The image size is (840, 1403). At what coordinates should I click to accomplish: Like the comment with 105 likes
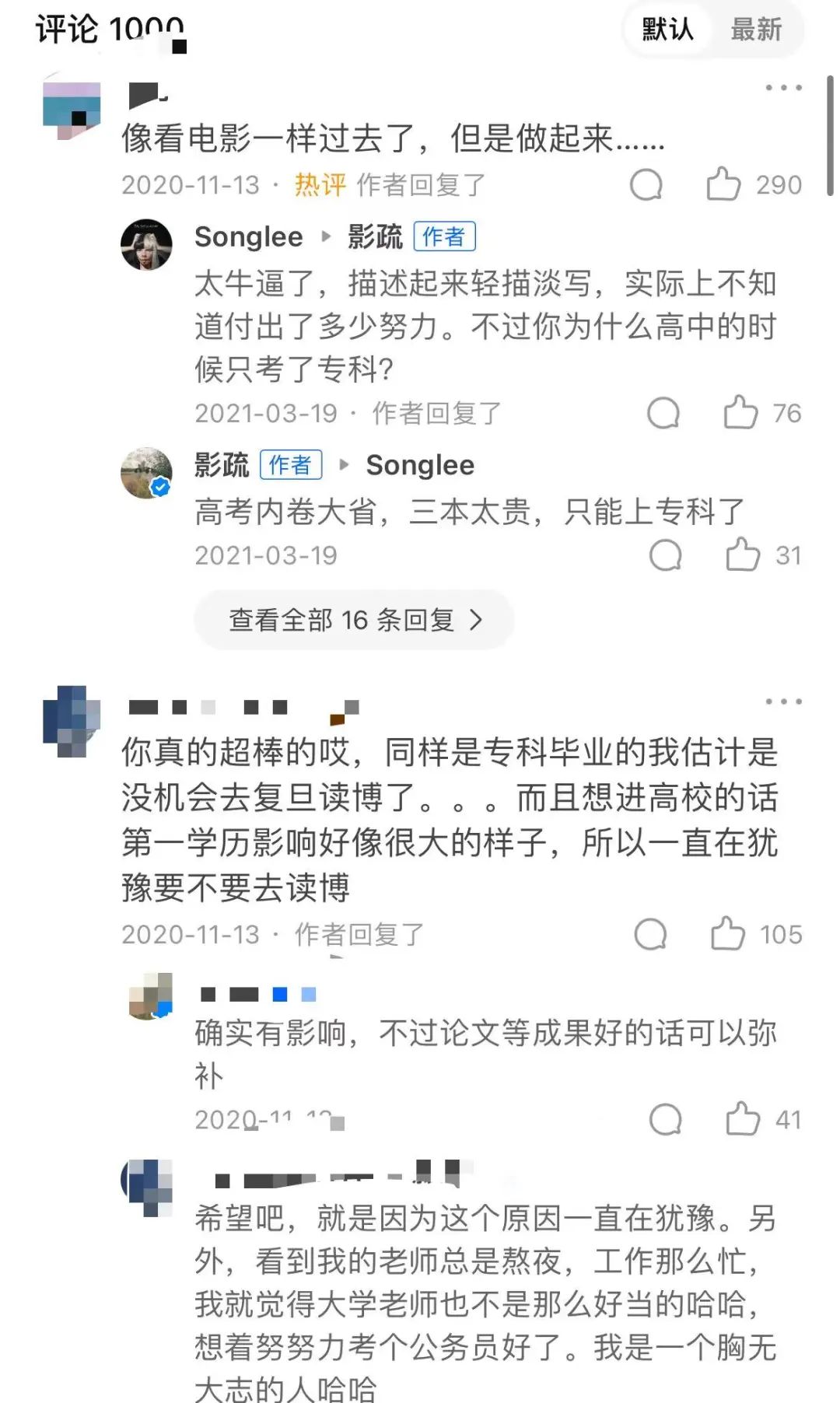tap(727, 933)
